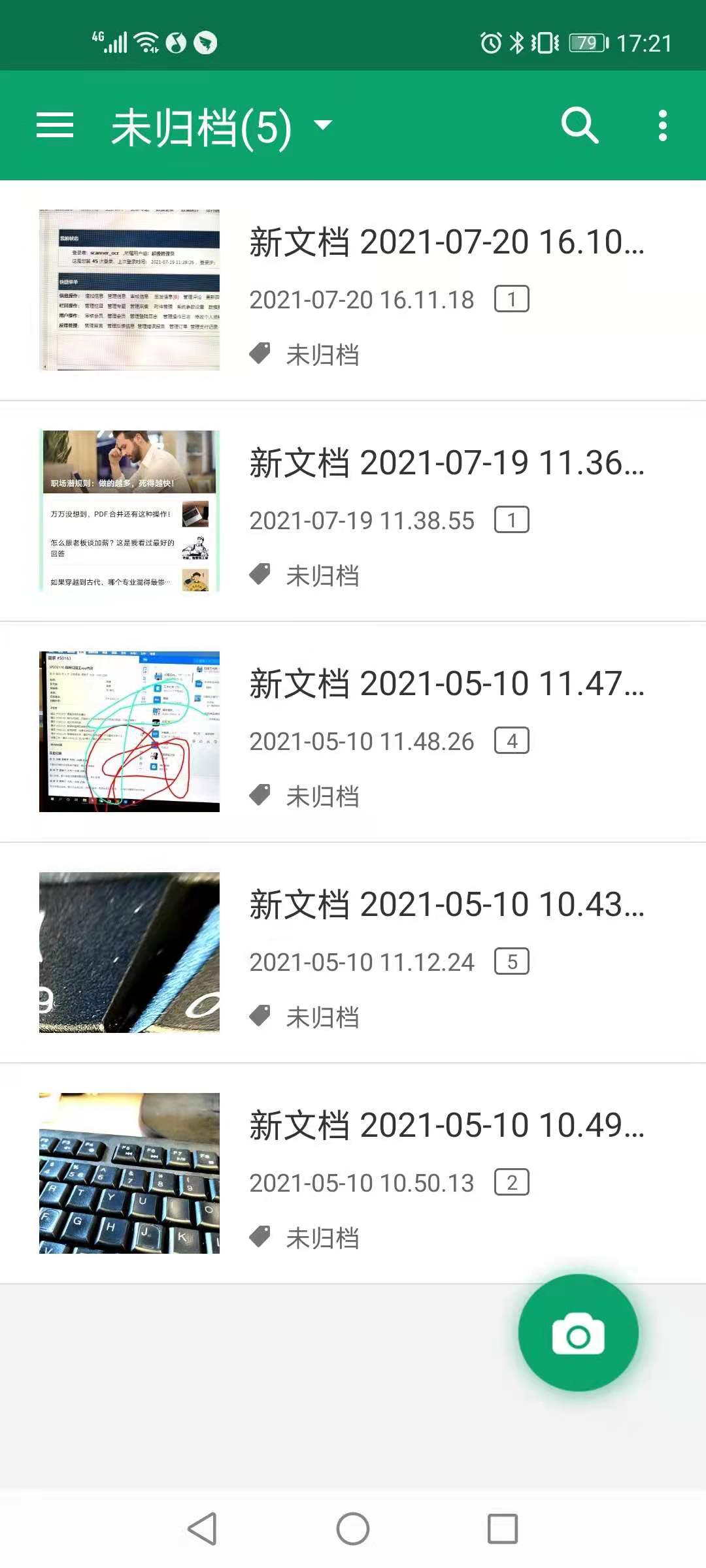Screen dimensions: 706x1568
Task: Open document 新文档 2021-05-10 10.43
Action: pos(446,907)
